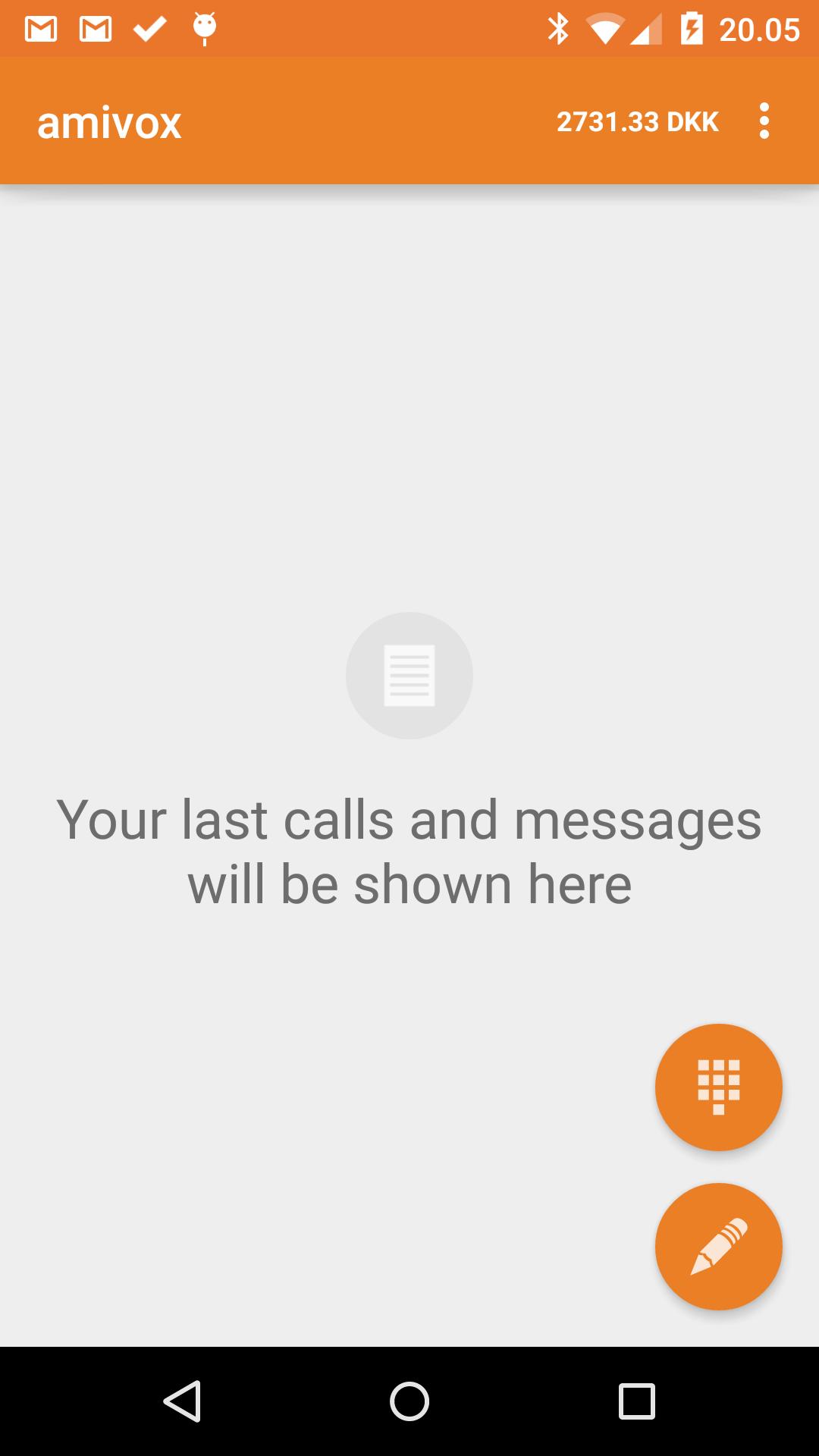
Task: Open the three-dot overflow menu
Action: [x=764, y=121]
